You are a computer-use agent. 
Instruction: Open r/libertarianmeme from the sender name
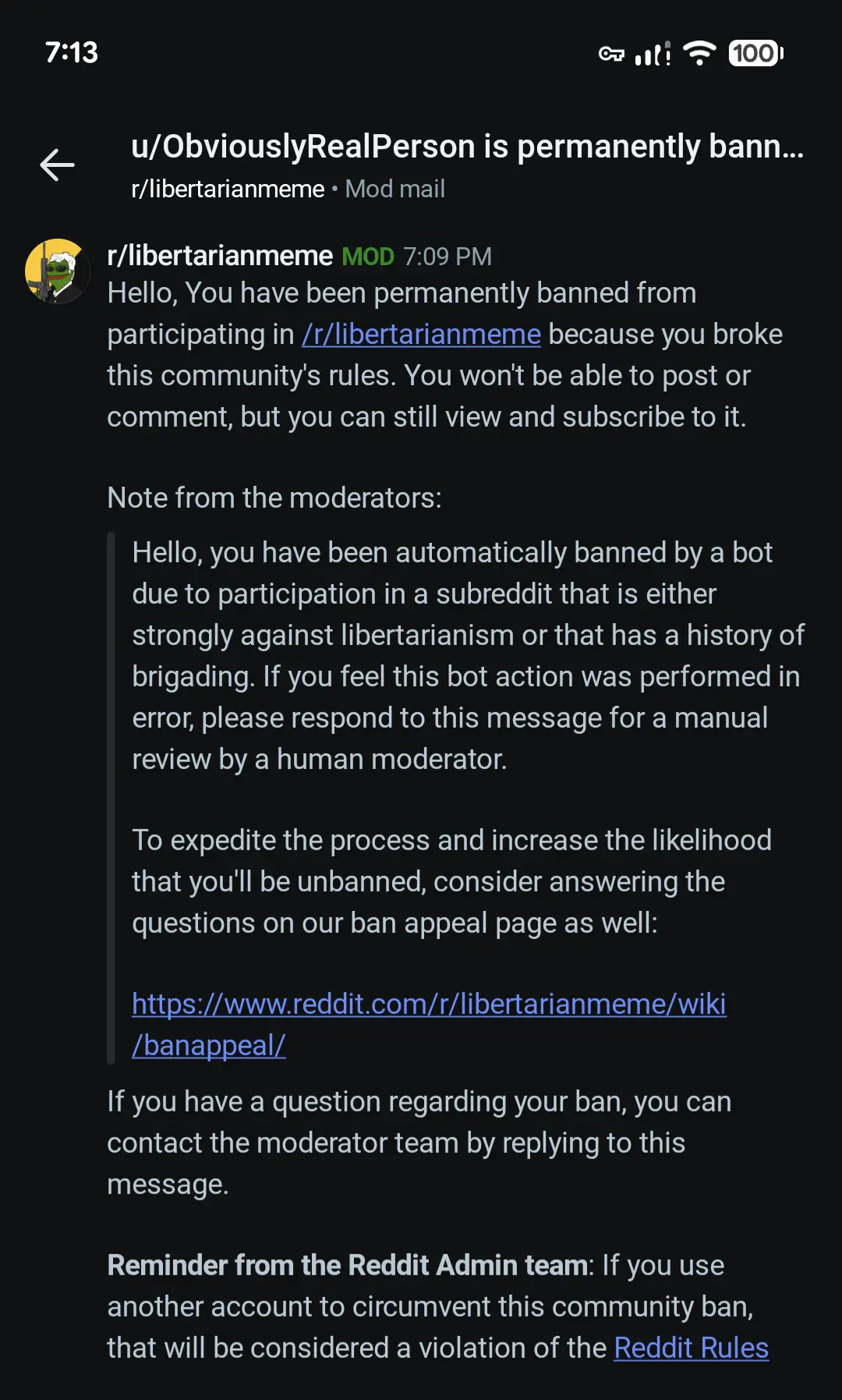pos(220,256)
